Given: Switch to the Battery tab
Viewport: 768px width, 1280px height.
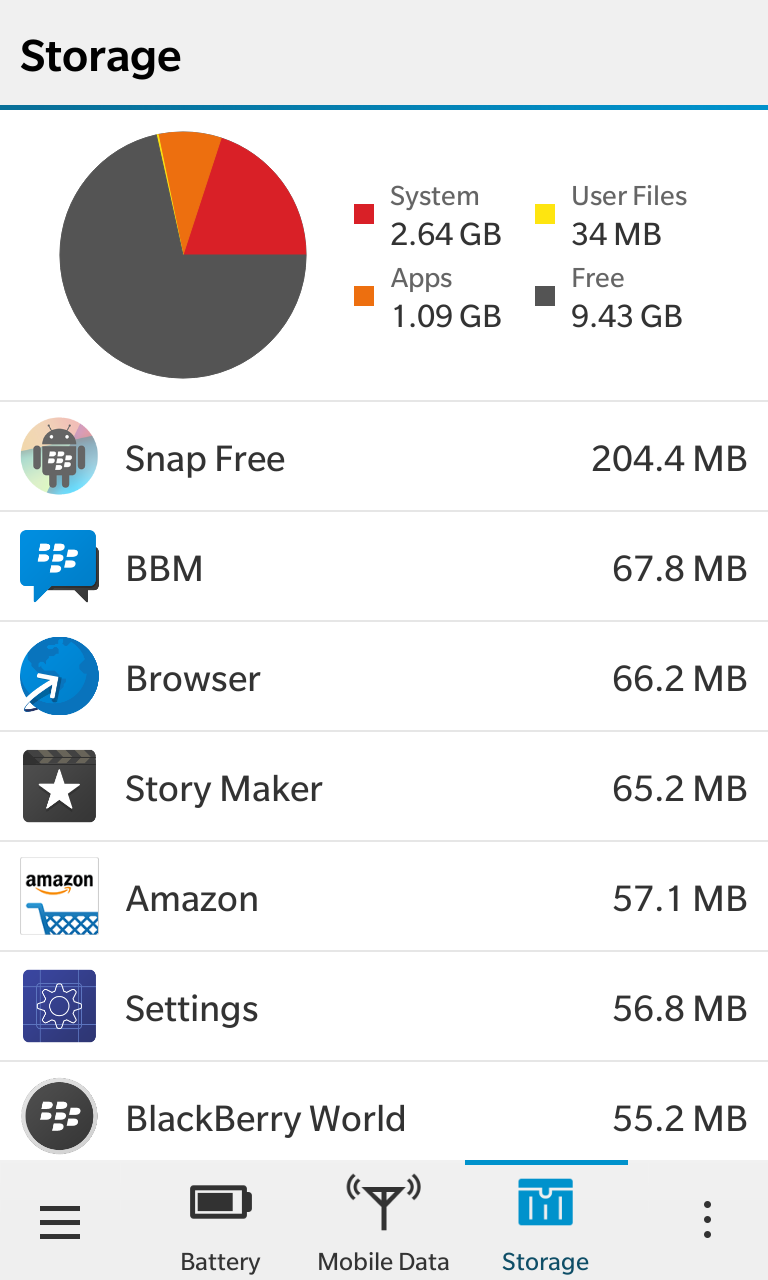Looking at the screenshot, I should [220, 1221].
